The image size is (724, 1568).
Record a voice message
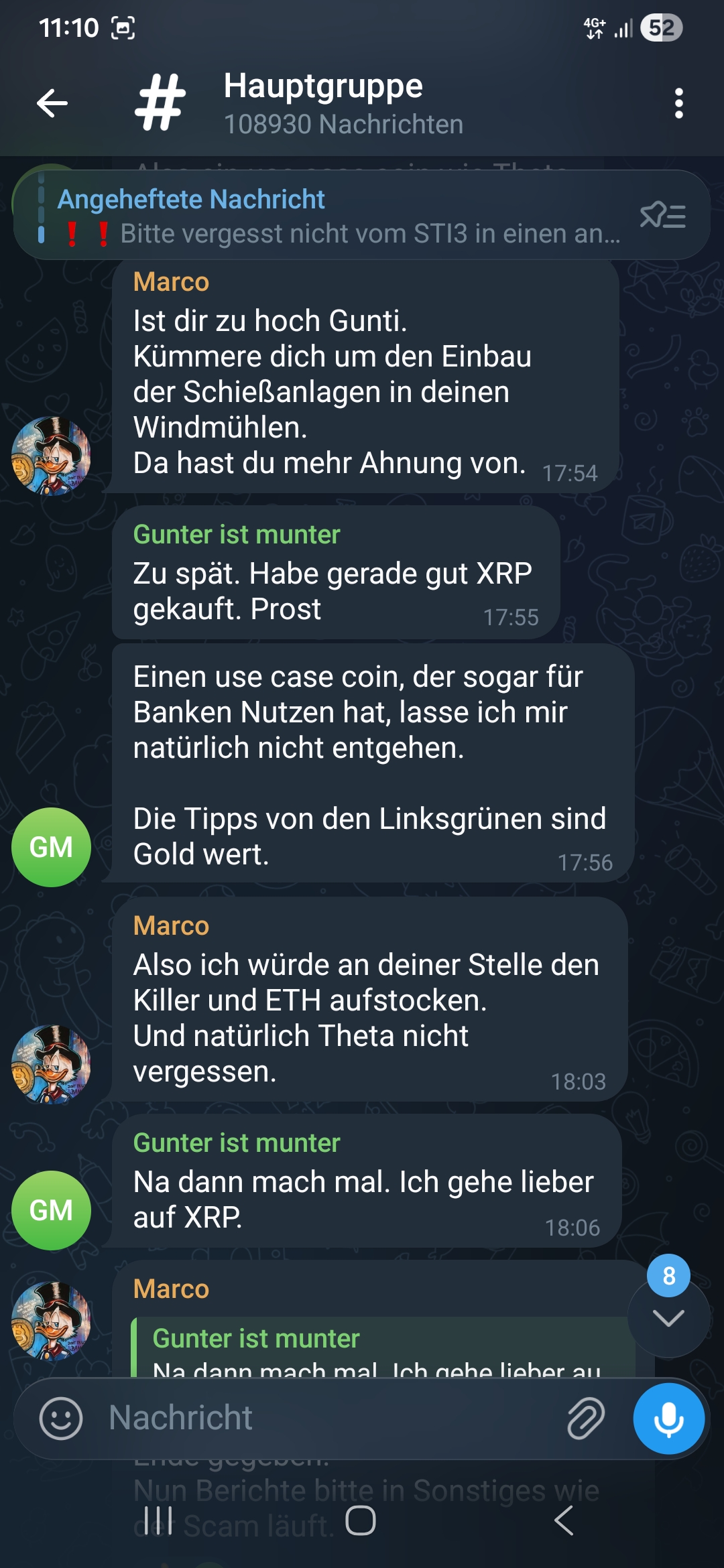tap(668, 1418)
